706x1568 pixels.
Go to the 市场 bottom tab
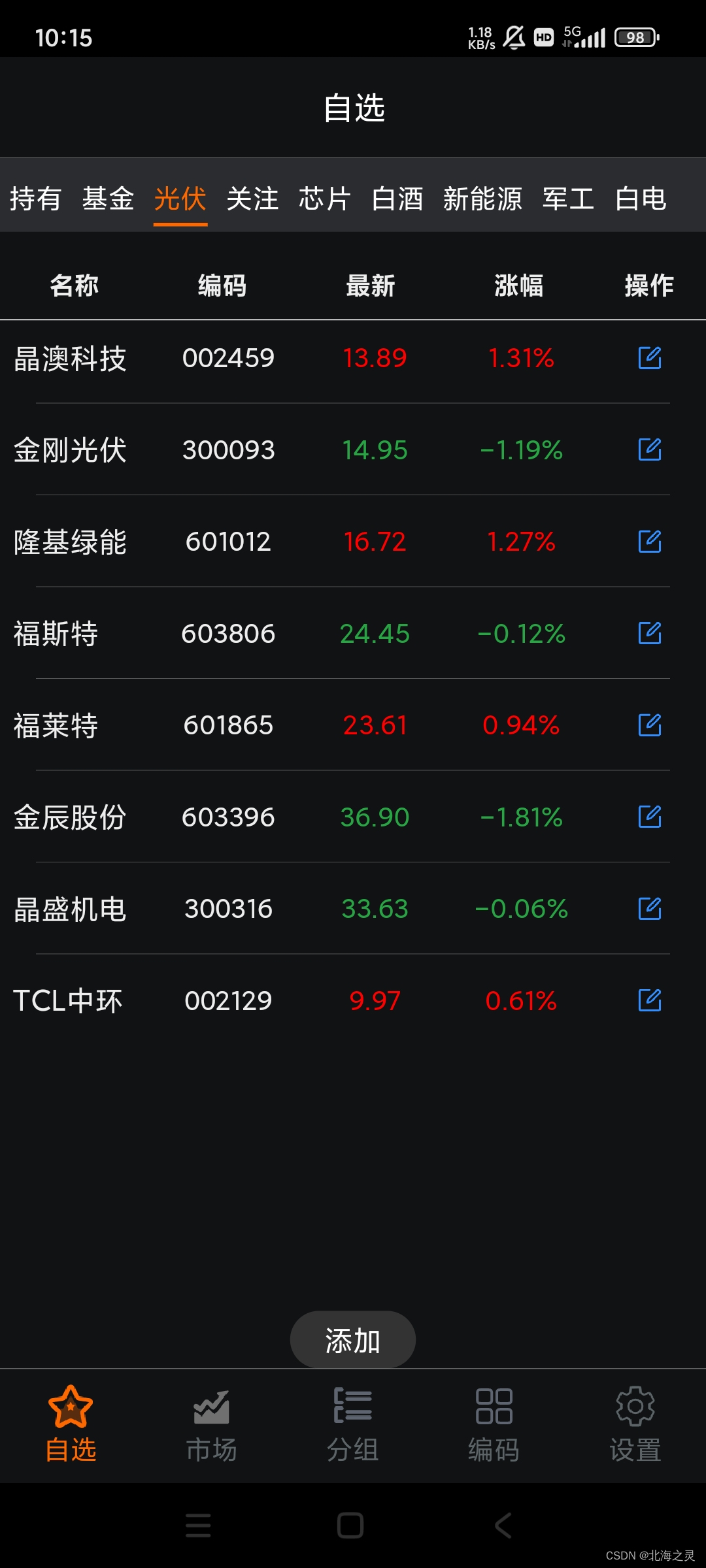[x=211, y=1426]
